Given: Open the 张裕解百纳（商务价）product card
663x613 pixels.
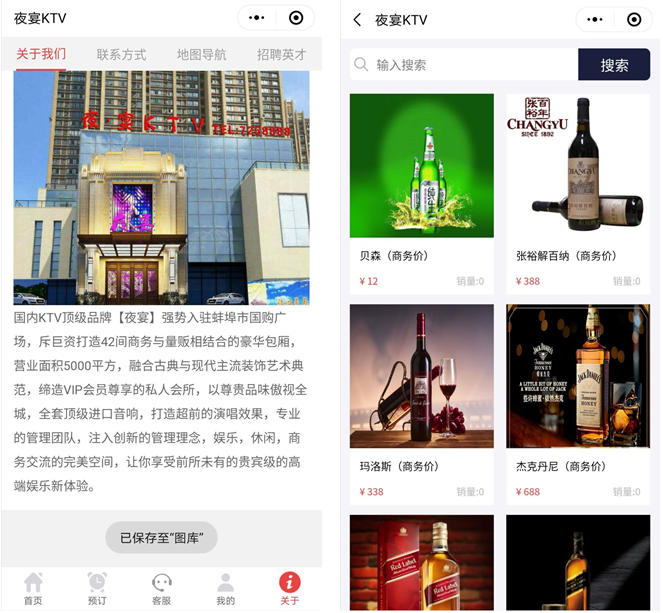Looking at the screenshot, I should 578,190.
